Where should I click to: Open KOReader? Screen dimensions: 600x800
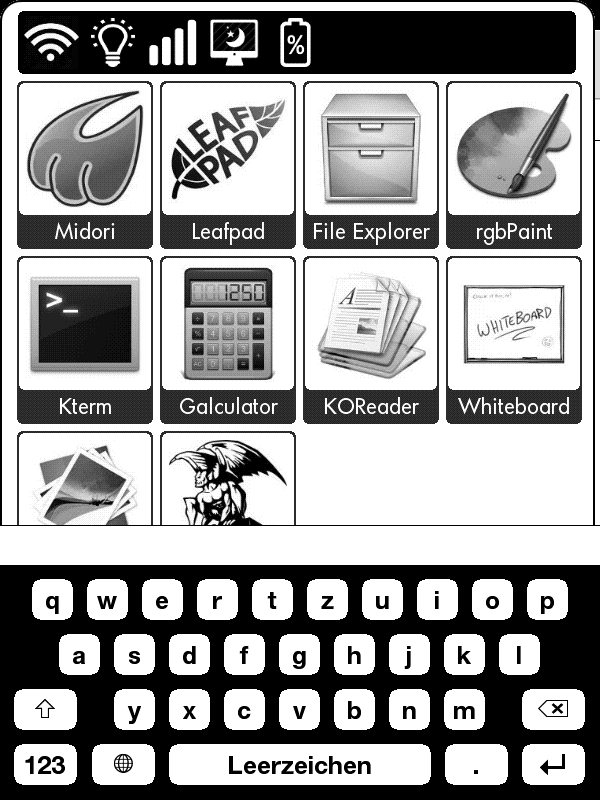371,339
